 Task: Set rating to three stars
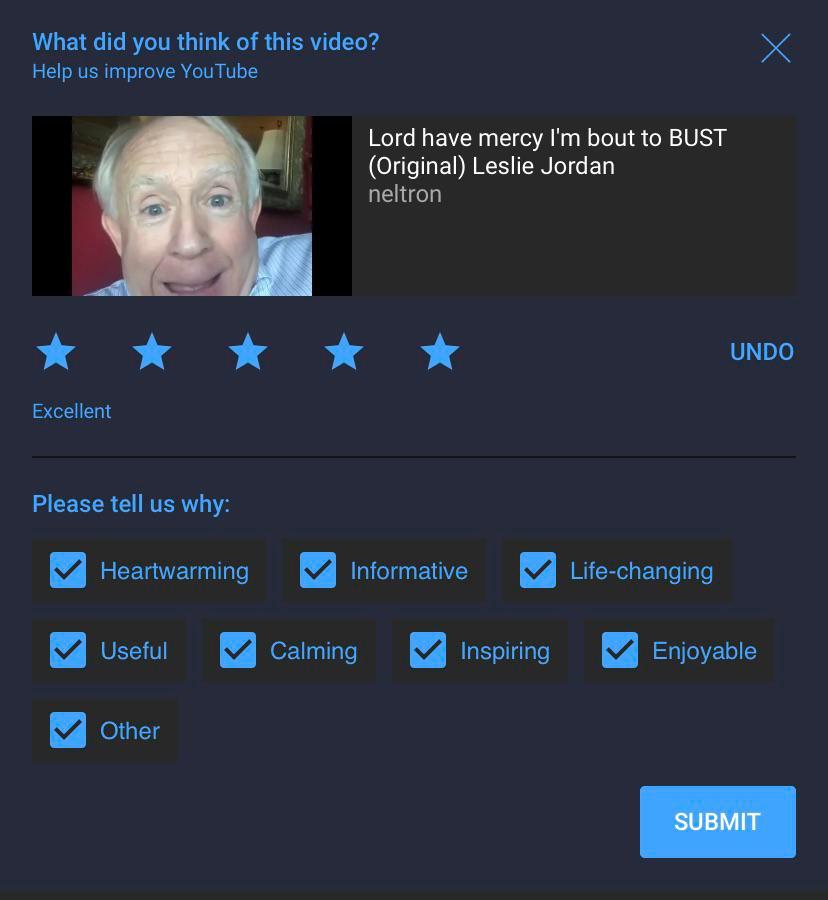pyautogui.click(x=248, y=352)
